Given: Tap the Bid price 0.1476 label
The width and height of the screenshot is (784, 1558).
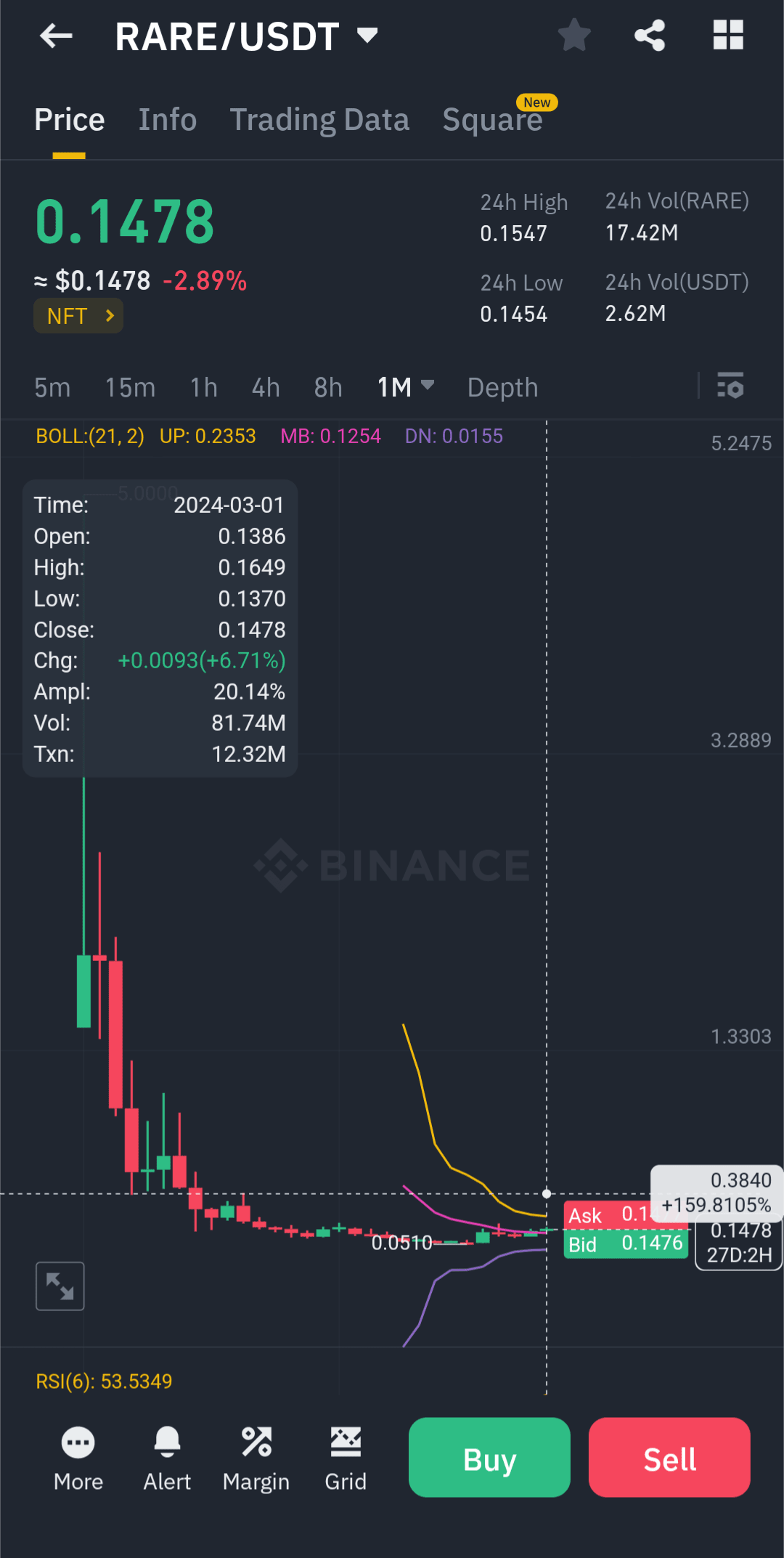Looking at the screenshot, I should click(x=626, y=1243).
